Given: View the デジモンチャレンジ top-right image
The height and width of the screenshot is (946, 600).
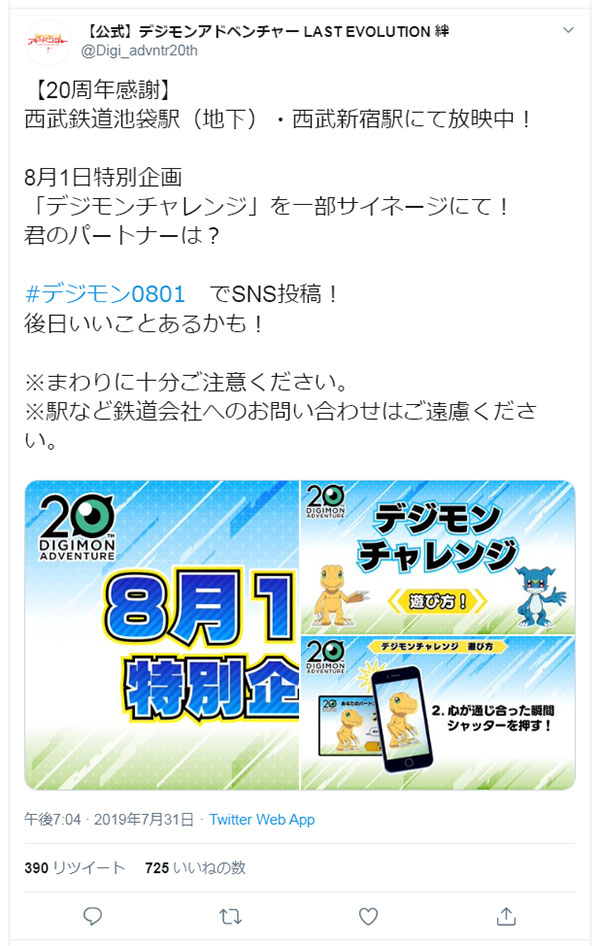Looking at the screenshot, I should 438,556.
